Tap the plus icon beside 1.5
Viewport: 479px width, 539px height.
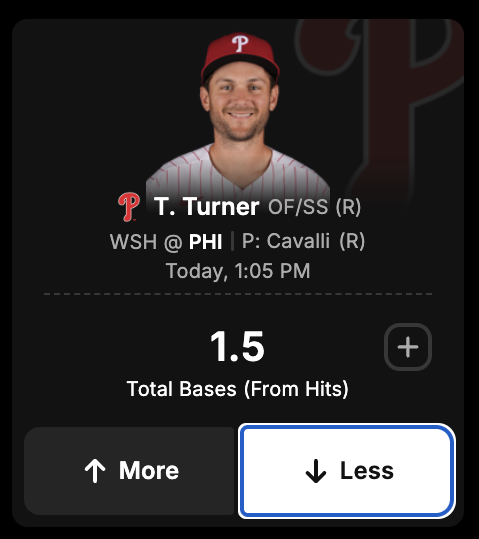click(x=408, y=347)
